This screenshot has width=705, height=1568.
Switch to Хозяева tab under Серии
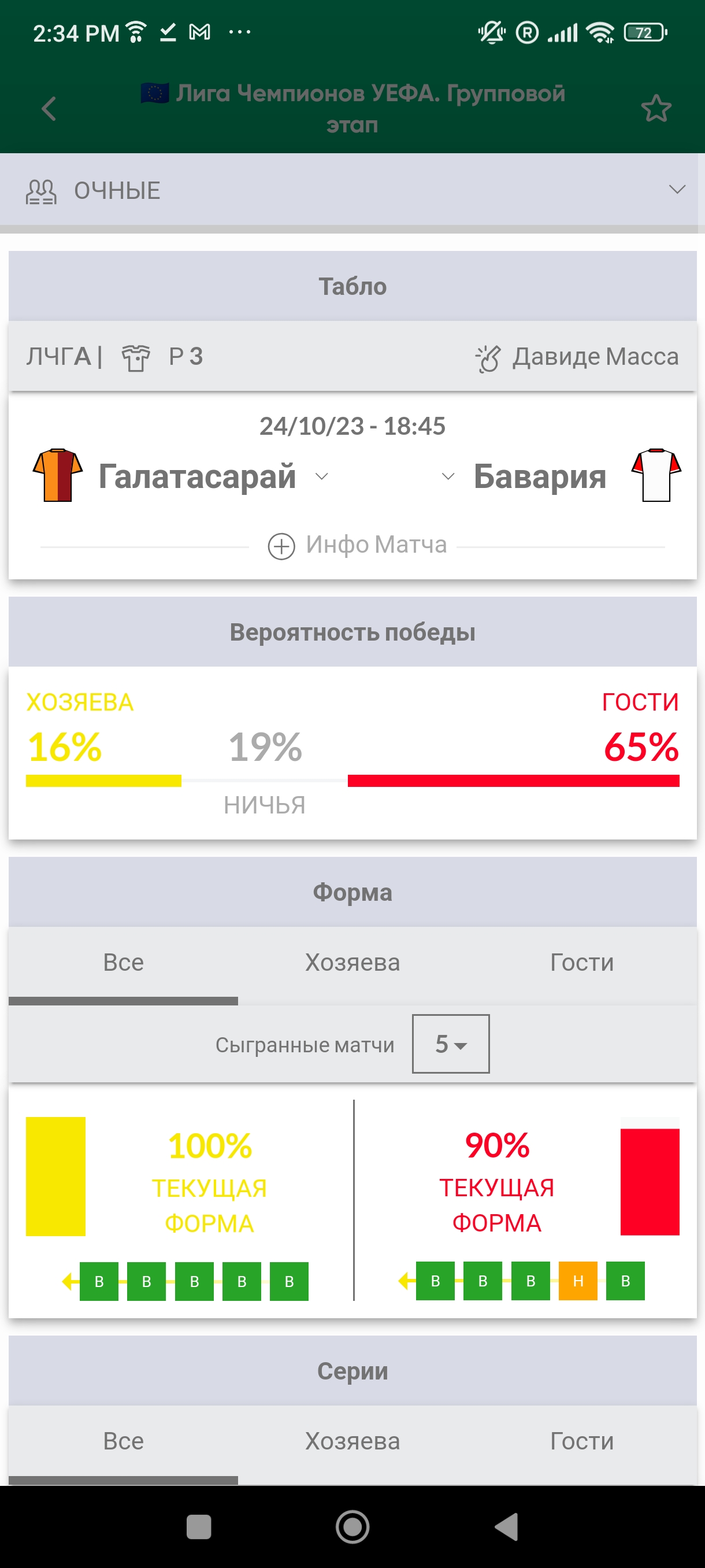352,1441
